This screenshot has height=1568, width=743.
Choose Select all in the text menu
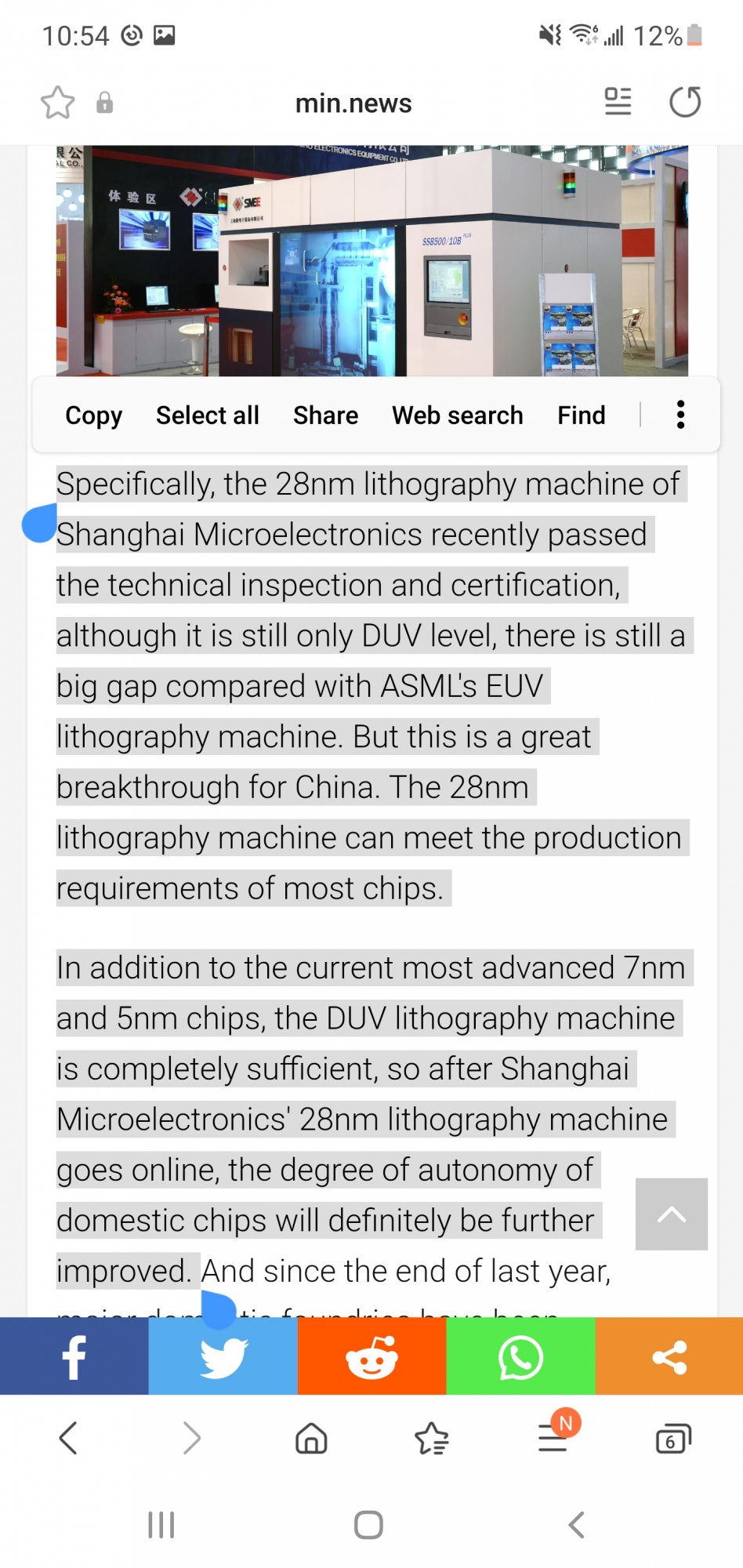click(x=208, y=416)
